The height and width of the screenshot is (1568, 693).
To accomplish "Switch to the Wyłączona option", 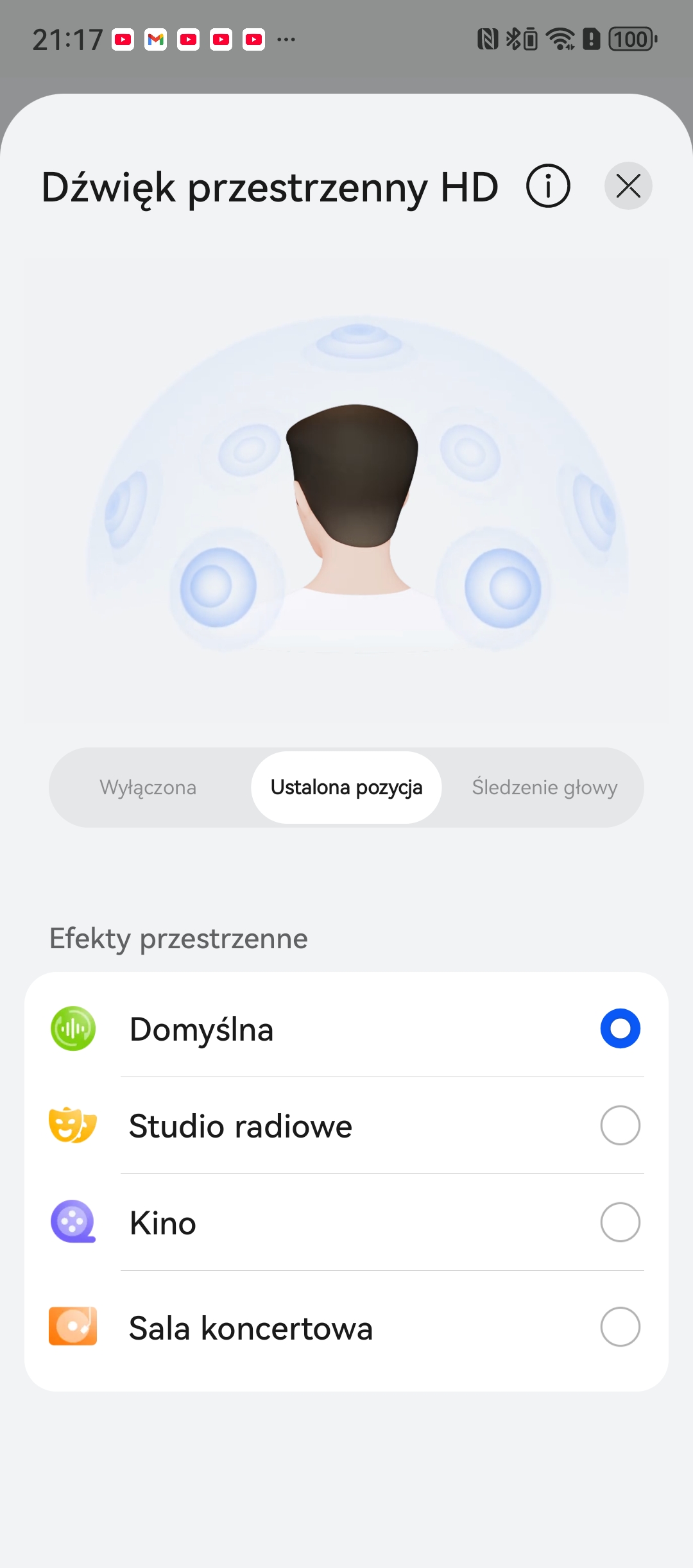I will click(148, 787).
